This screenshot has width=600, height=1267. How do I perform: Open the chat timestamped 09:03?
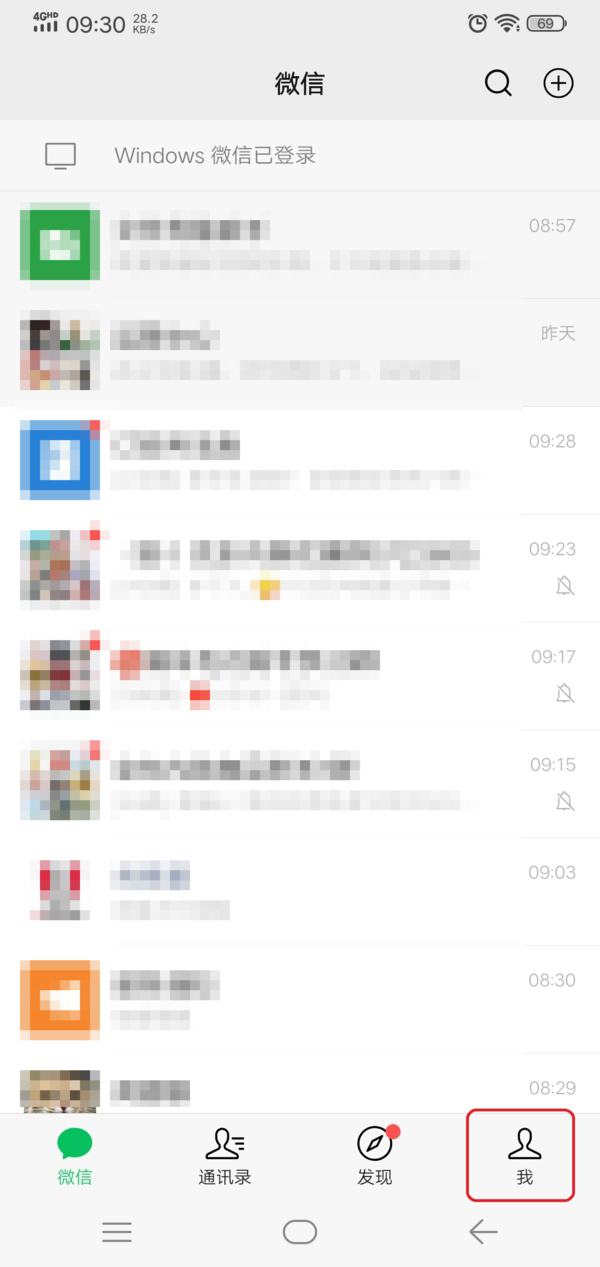(x=300, y=890)
